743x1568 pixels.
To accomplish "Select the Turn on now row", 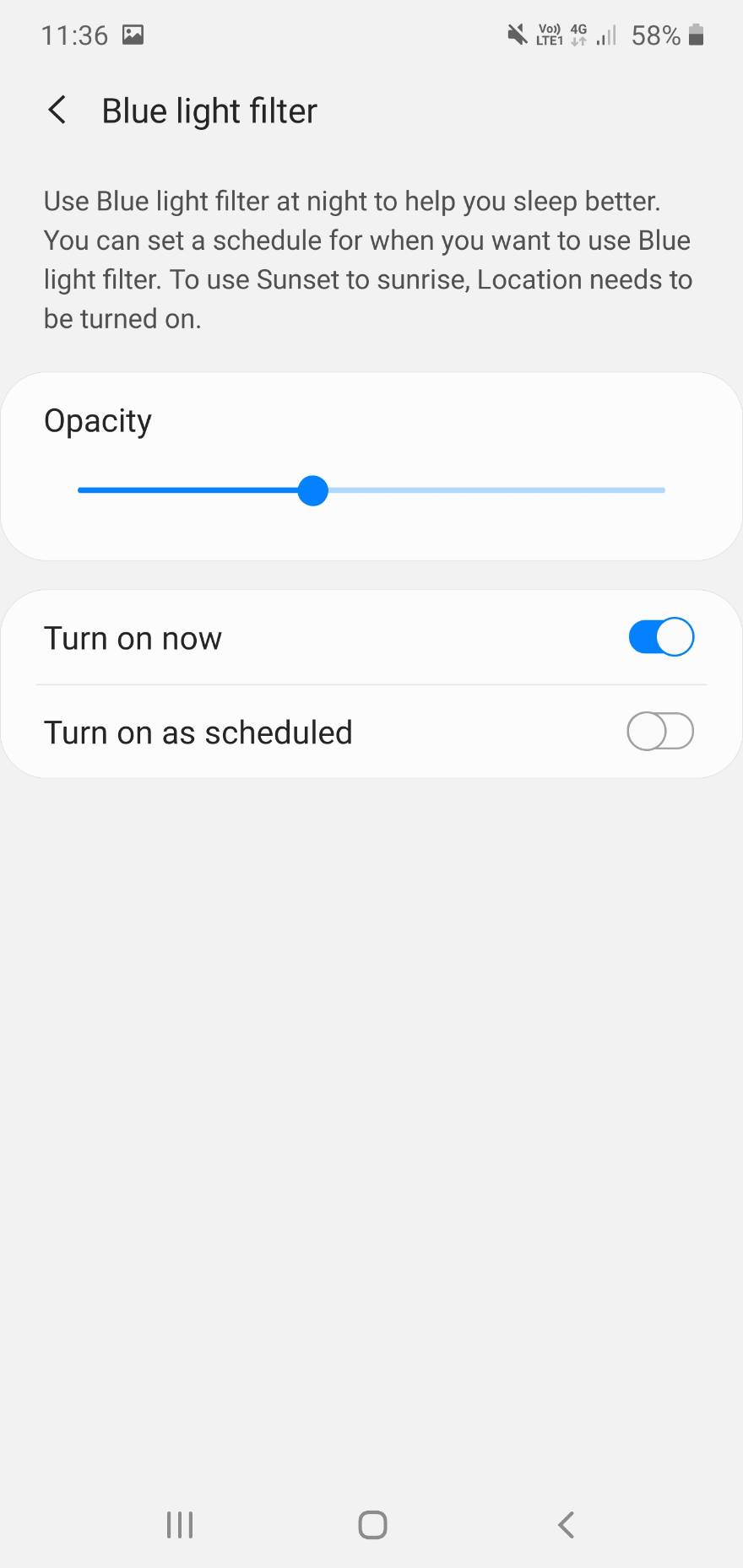I will tap(371, 638).
